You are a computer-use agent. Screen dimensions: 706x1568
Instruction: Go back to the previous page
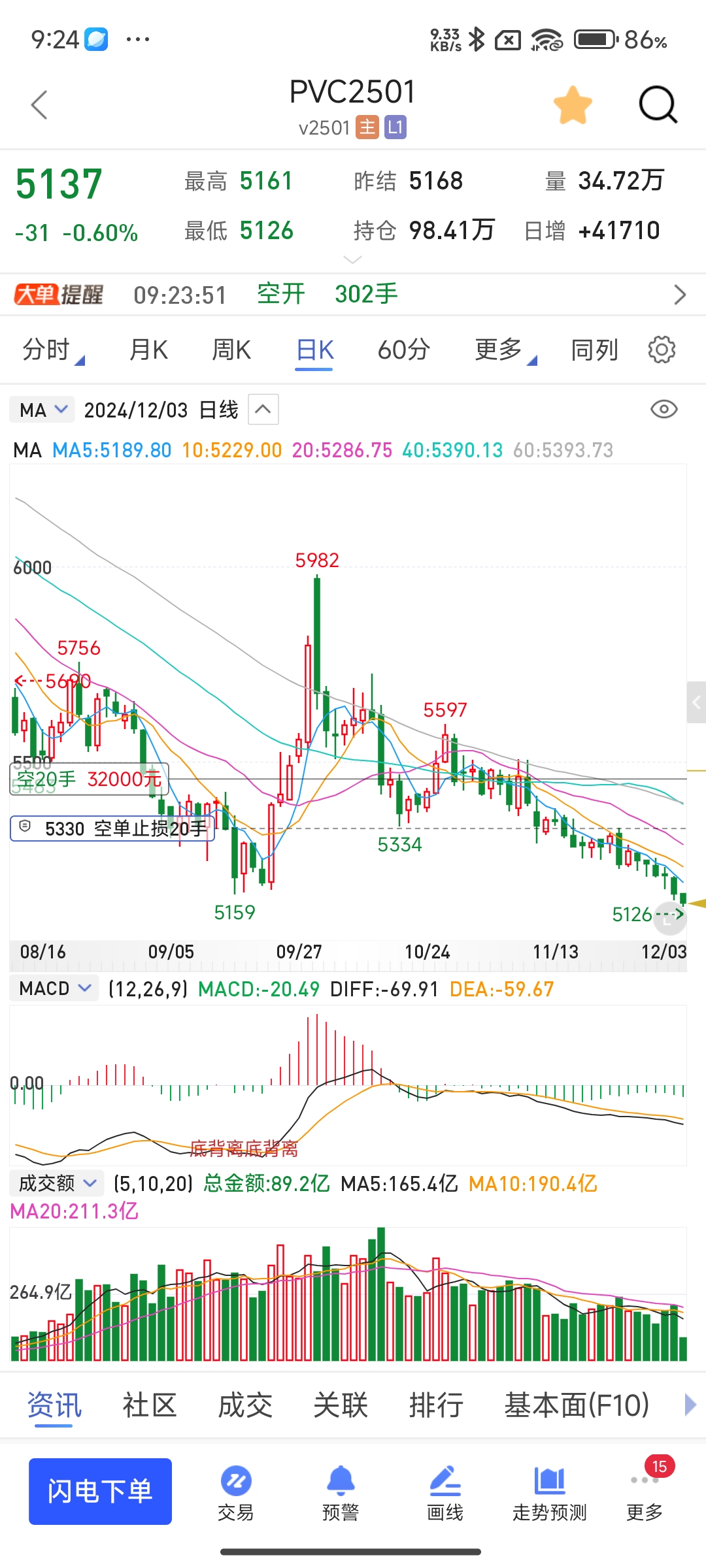(x=39, y=105)
